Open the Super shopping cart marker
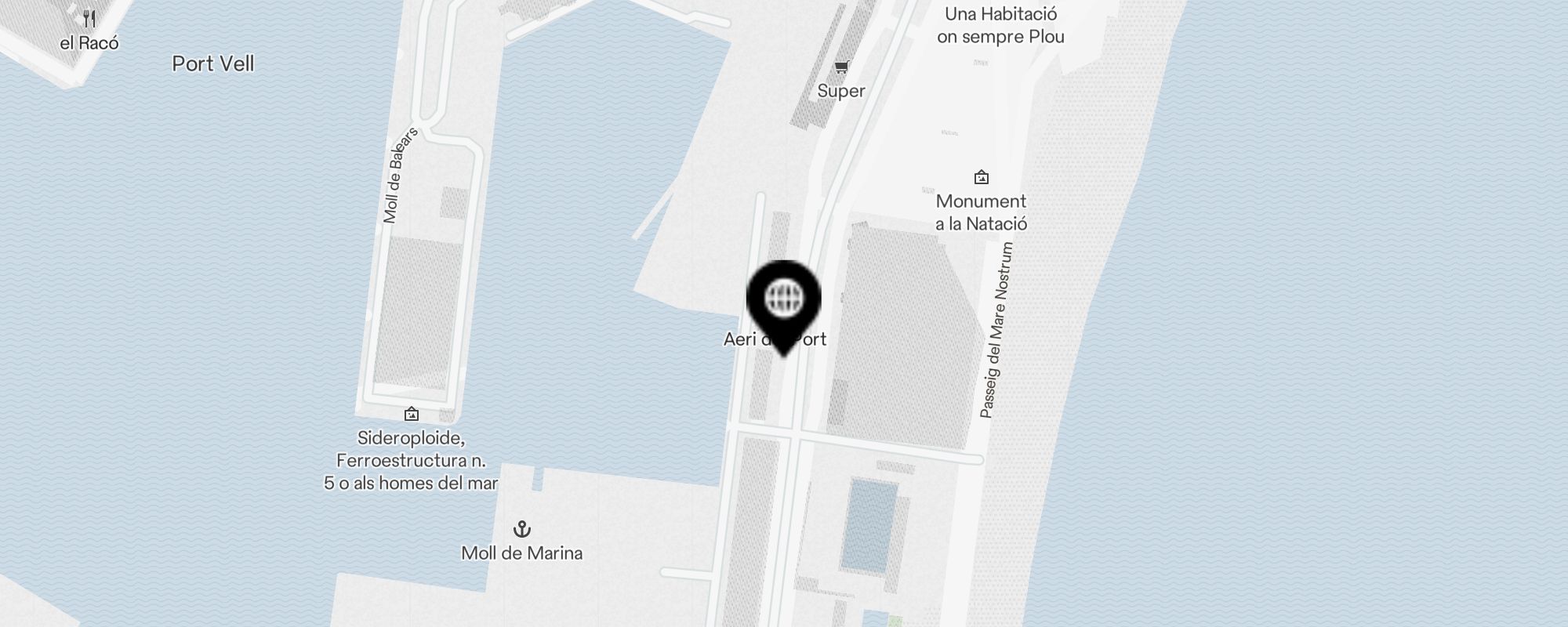 pos(841,68)
